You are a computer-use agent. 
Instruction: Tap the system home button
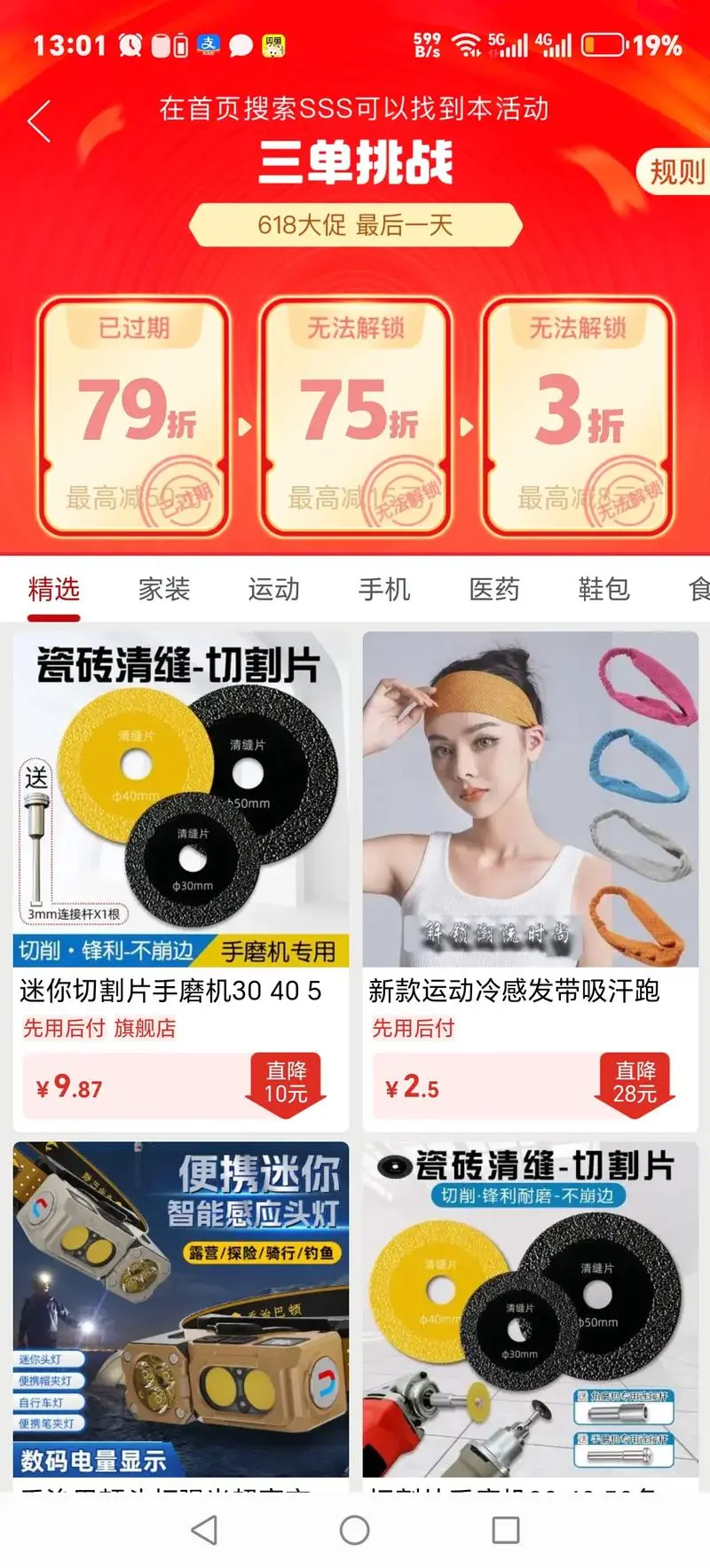(355, 1530)
